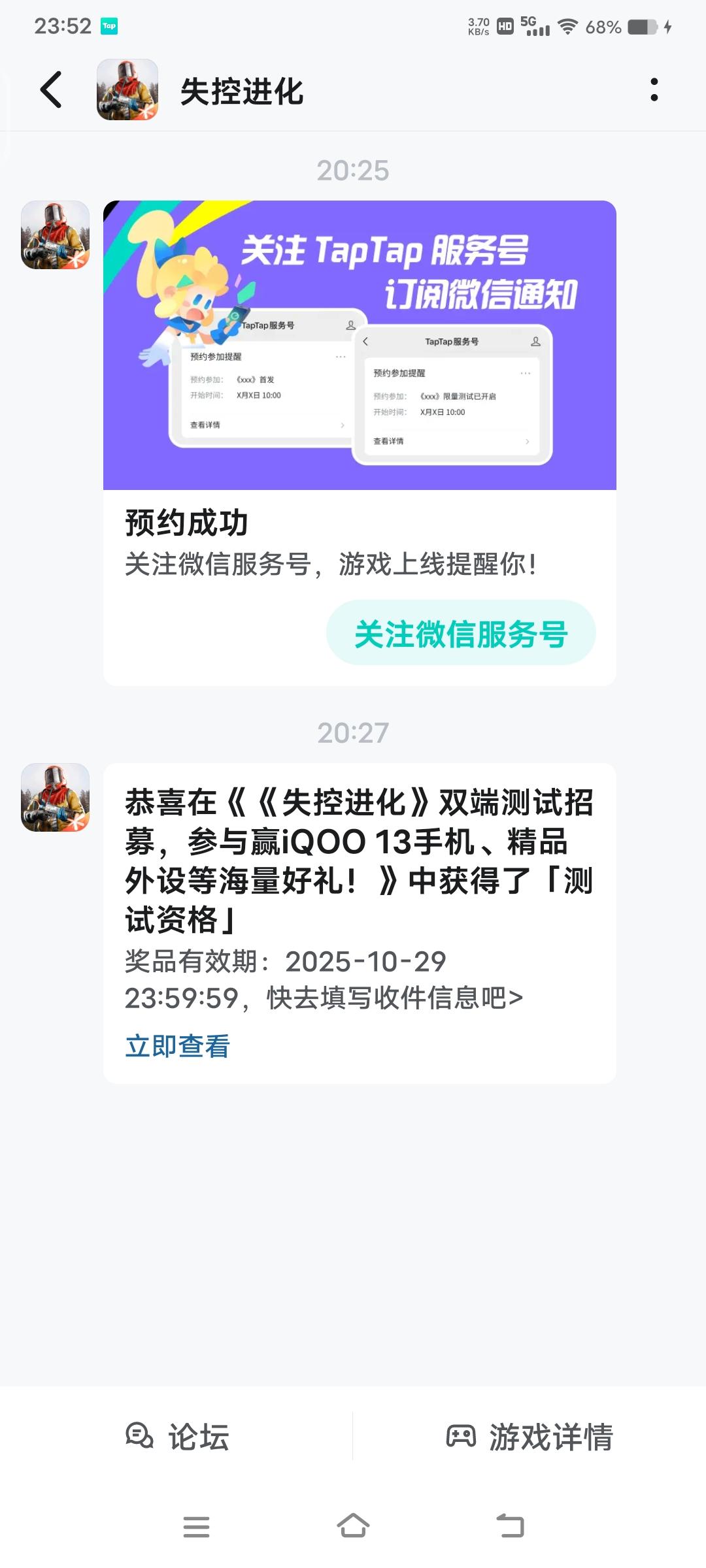The image size is (706, 1568).
Task: Go to the system home screen
Action: pos(353,1526)
